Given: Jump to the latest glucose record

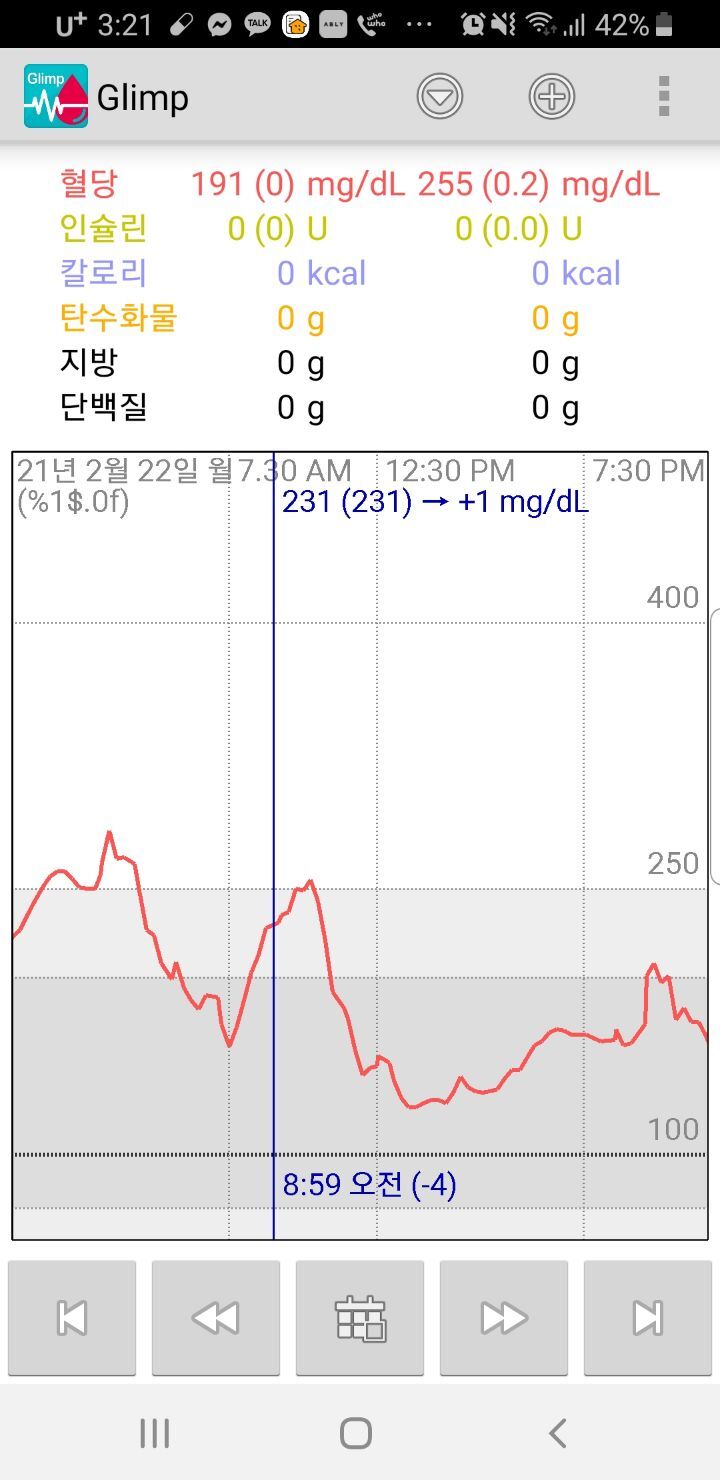Looking at the screenshot, I should coord(648,1318).
